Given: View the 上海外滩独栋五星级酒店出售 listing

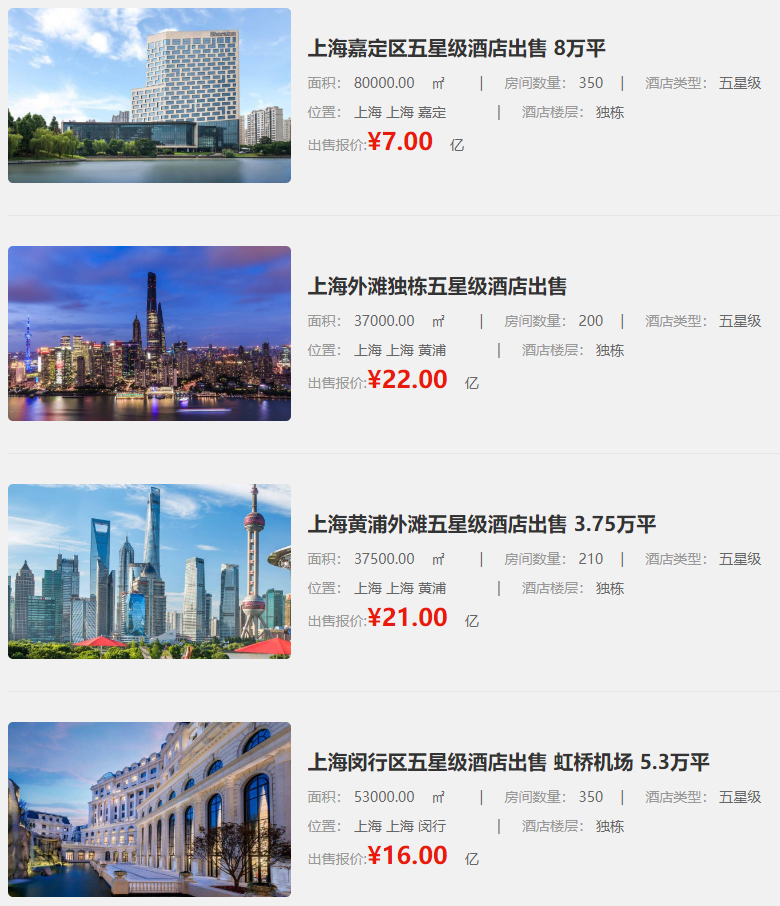Looking at the screenshot, I should click(437, 287).
